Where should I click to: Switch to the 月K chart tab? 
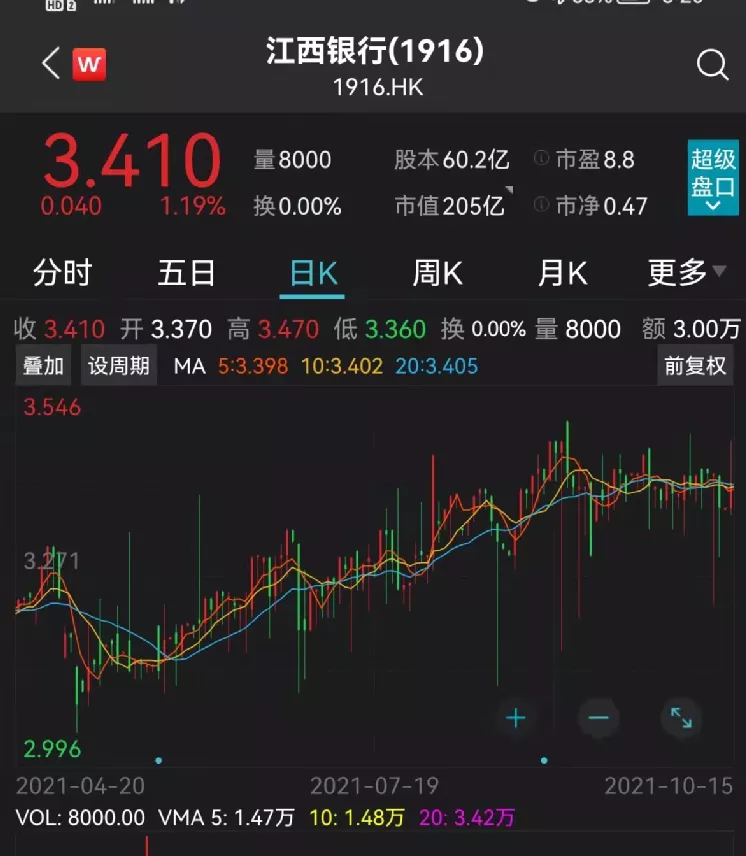563,273
